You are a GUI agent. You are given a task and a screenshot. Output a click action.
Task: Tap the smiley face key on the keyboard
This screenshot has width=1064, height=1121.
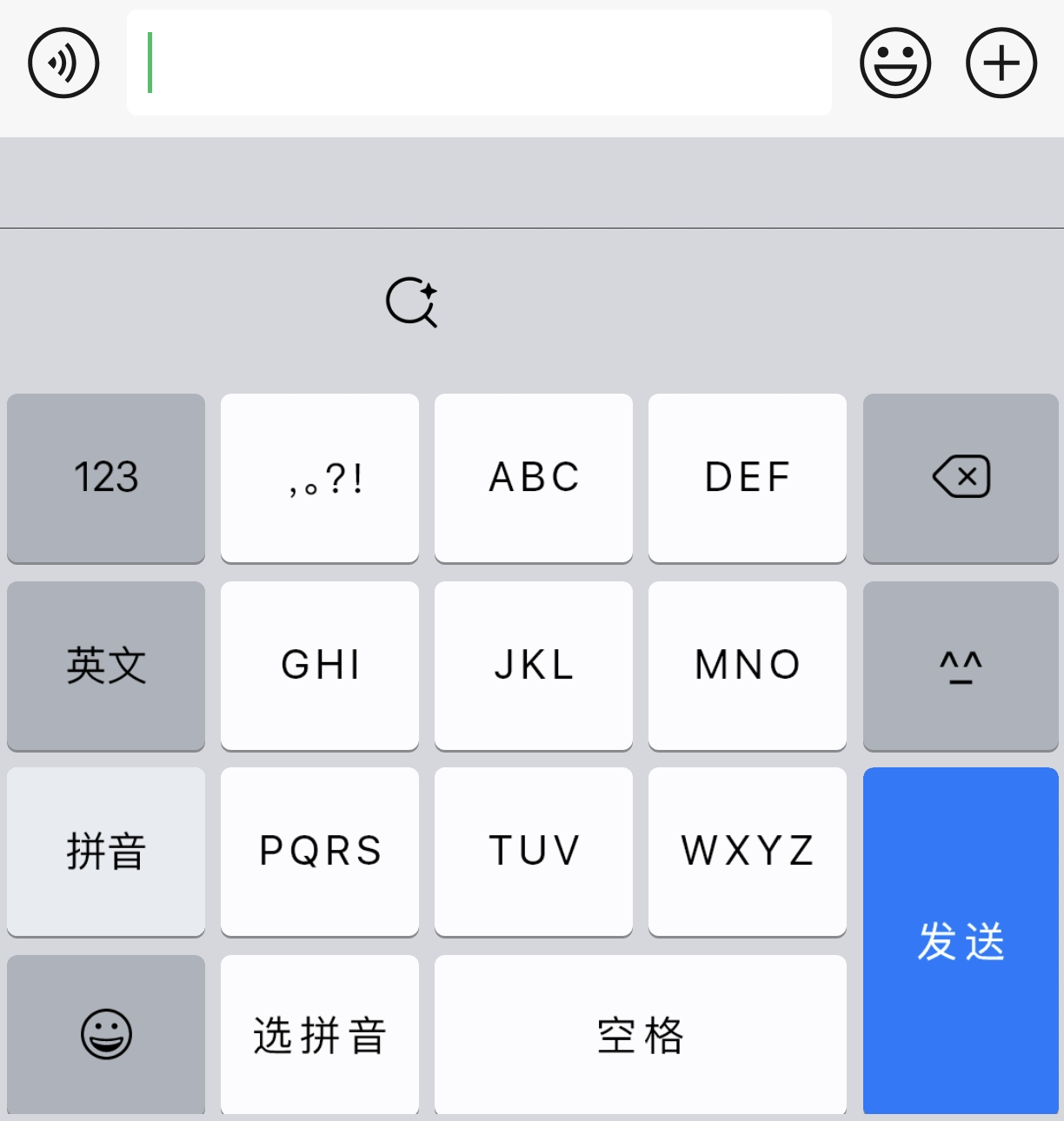point(105,1033)
